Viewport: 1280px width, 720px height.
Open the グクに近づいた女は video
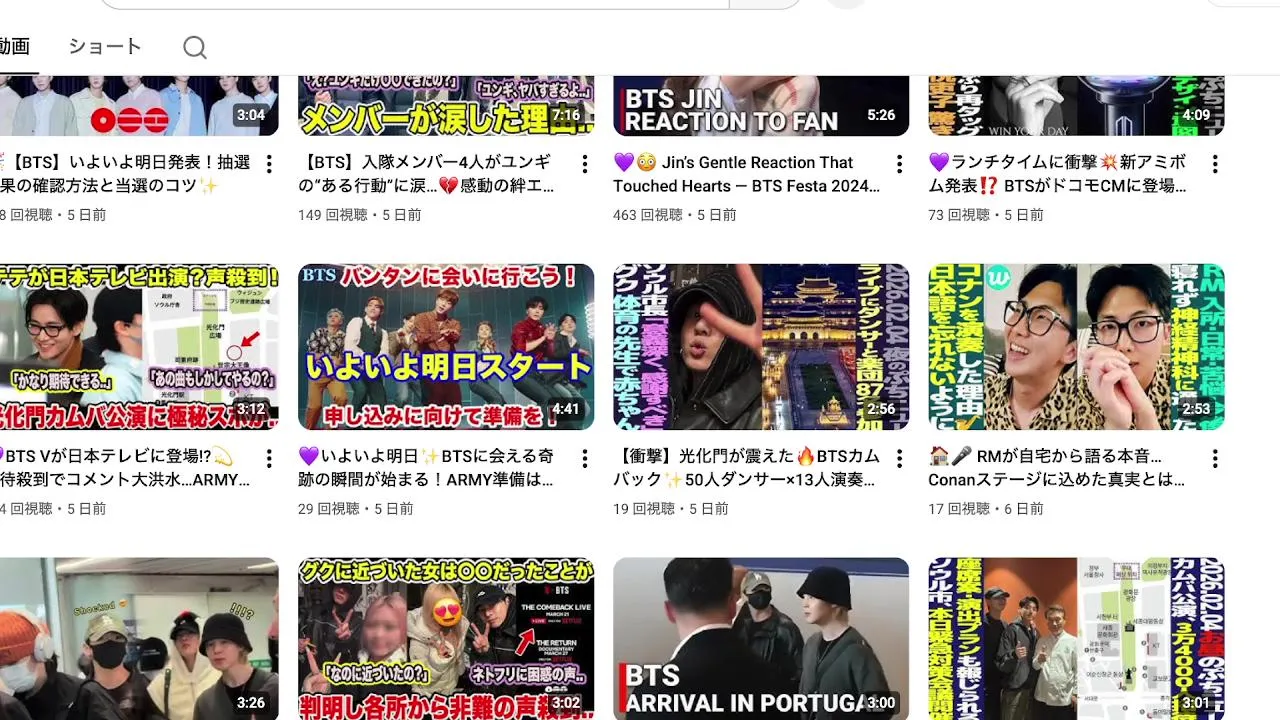pos(445,638)
